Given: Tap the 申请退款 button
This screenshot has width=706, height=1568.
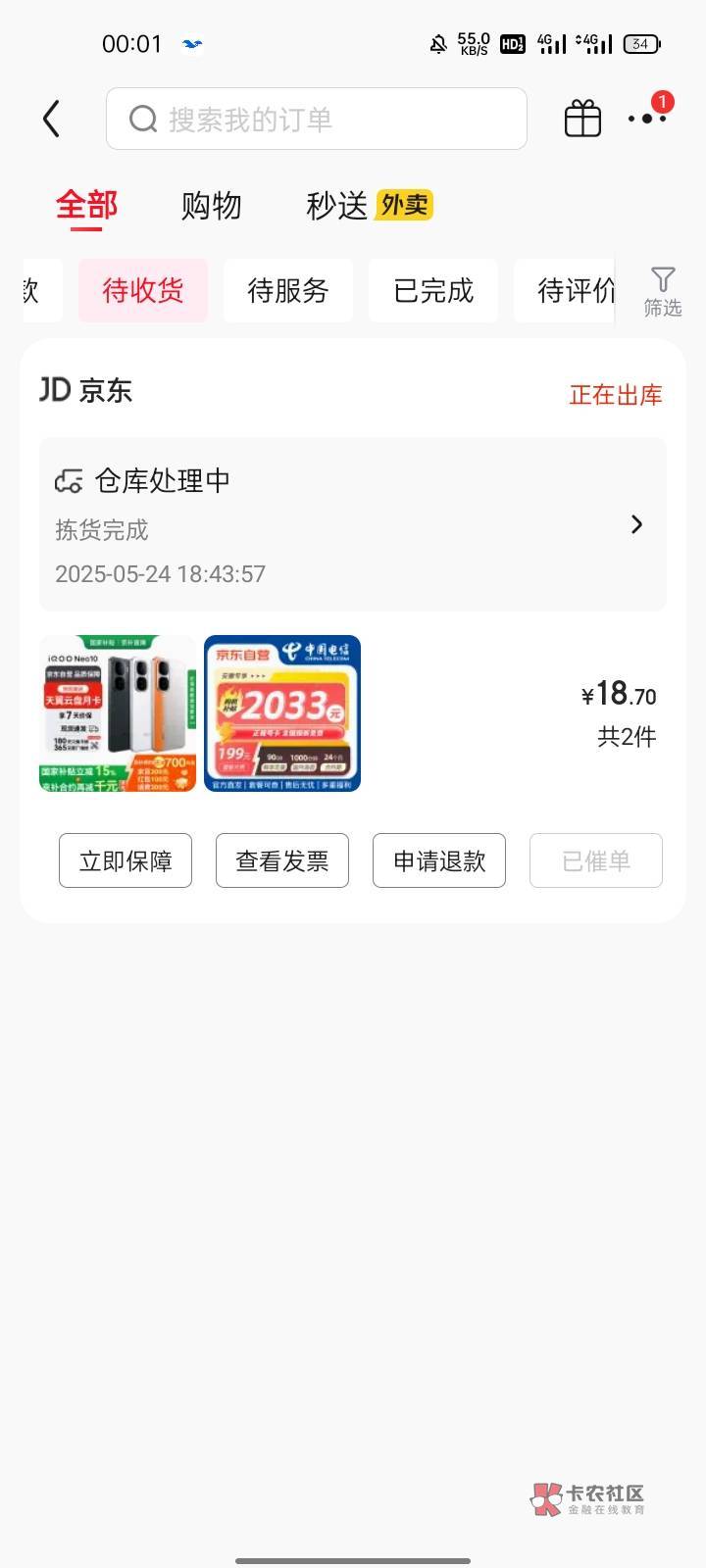Looking at the screenshot, I should (439, 860).
